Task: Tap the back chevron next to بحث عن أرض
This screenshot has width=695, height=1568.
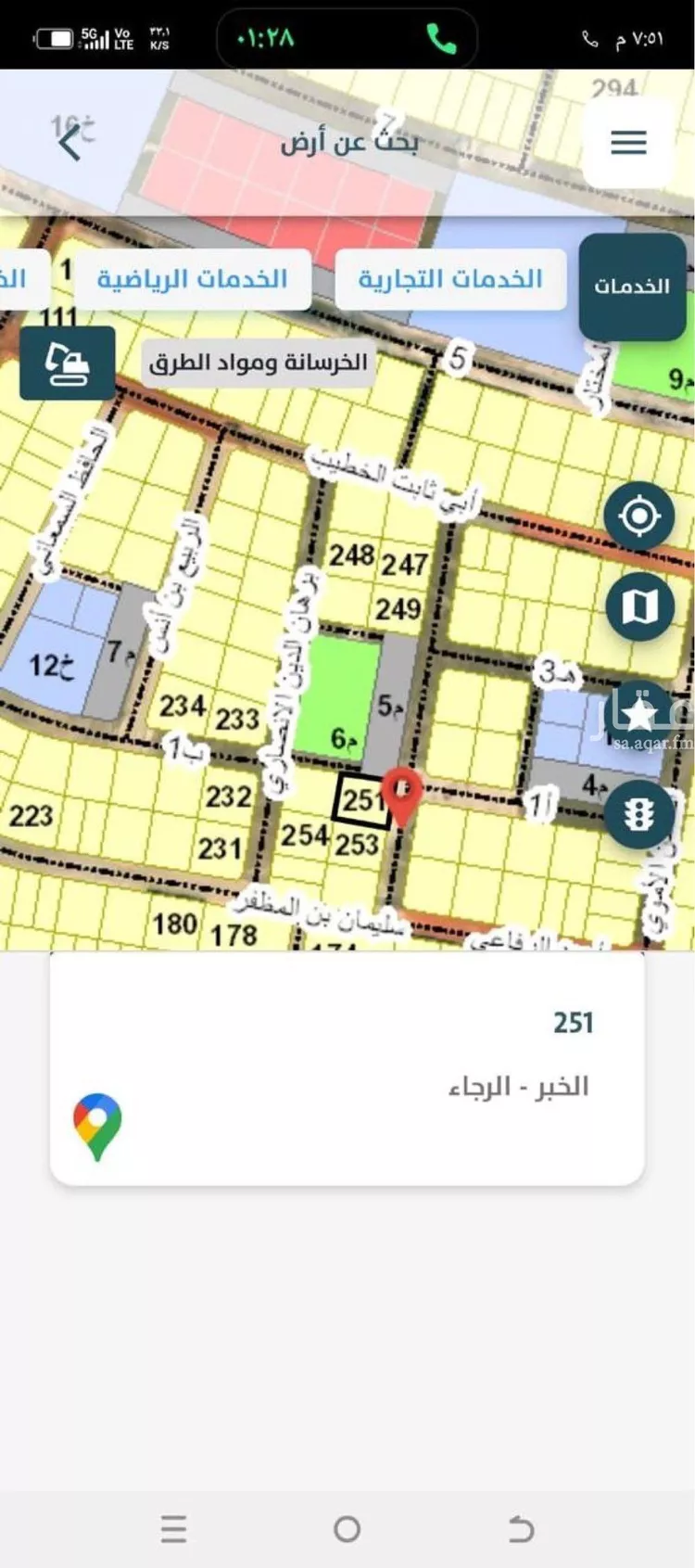Action: (x=70, y=144)
